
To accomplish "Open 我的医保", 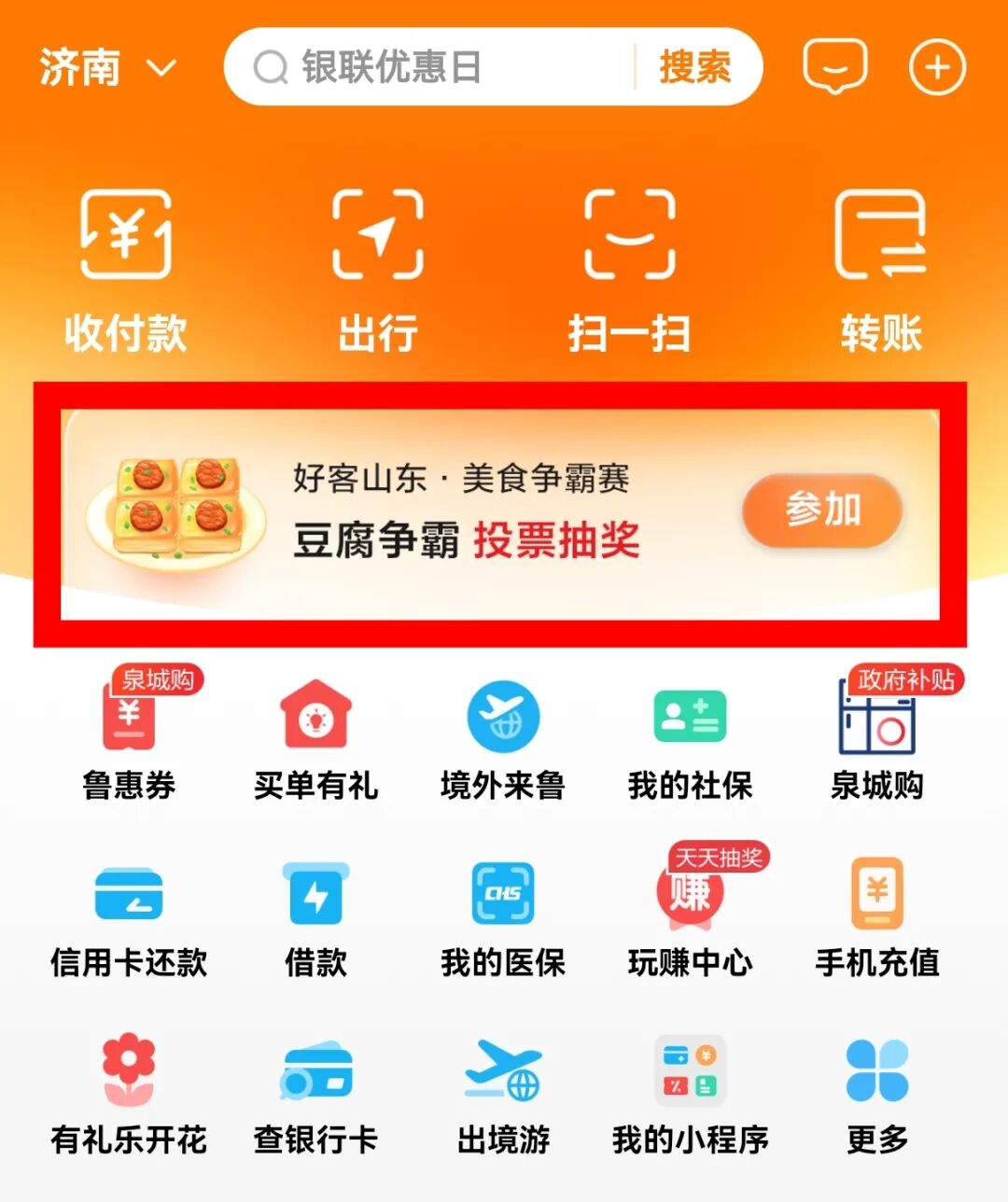I will pyautogui.click(x=503, y=917).
